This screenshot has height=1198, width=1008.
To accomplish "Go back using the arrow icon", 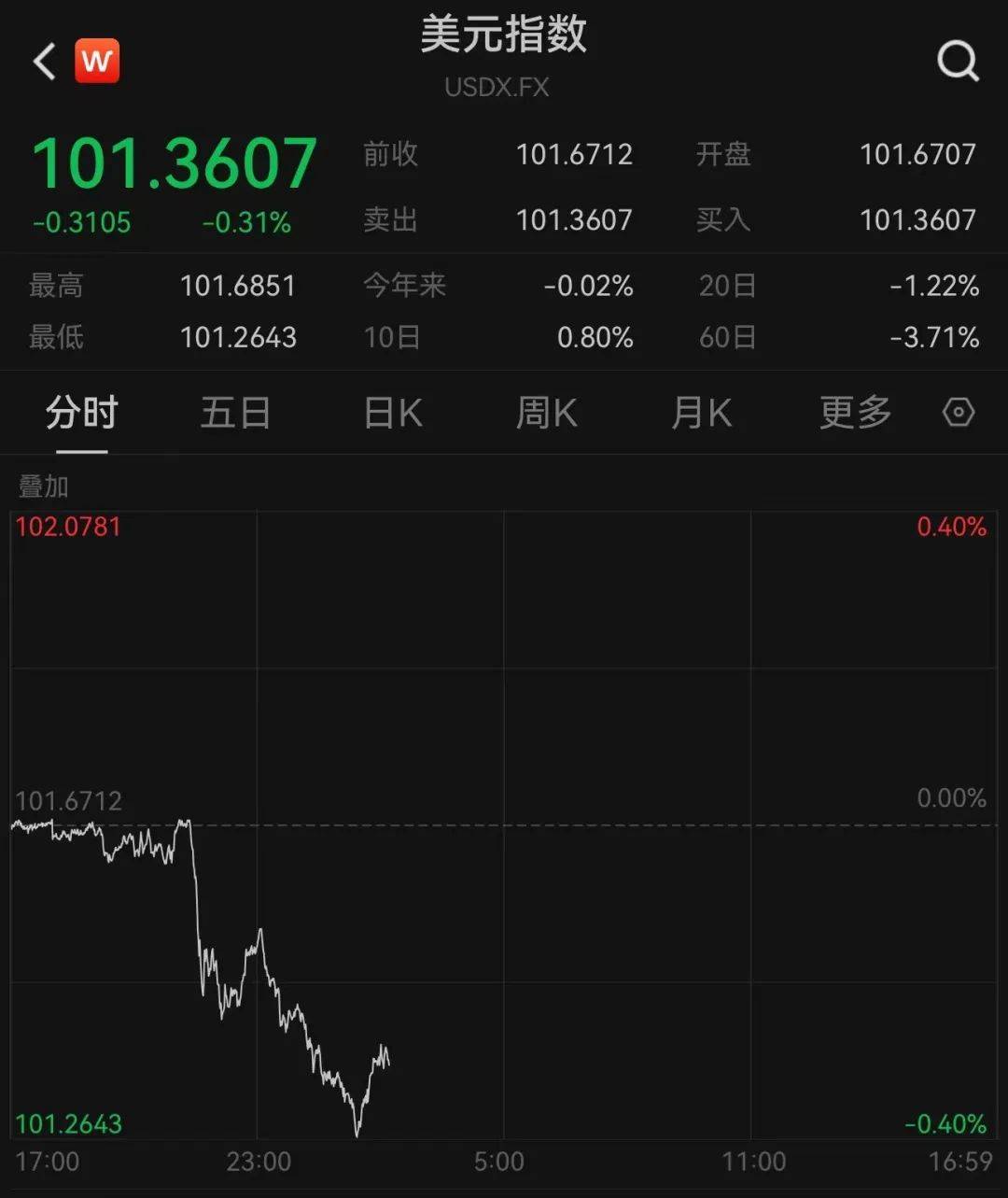I will pos(44,63).
